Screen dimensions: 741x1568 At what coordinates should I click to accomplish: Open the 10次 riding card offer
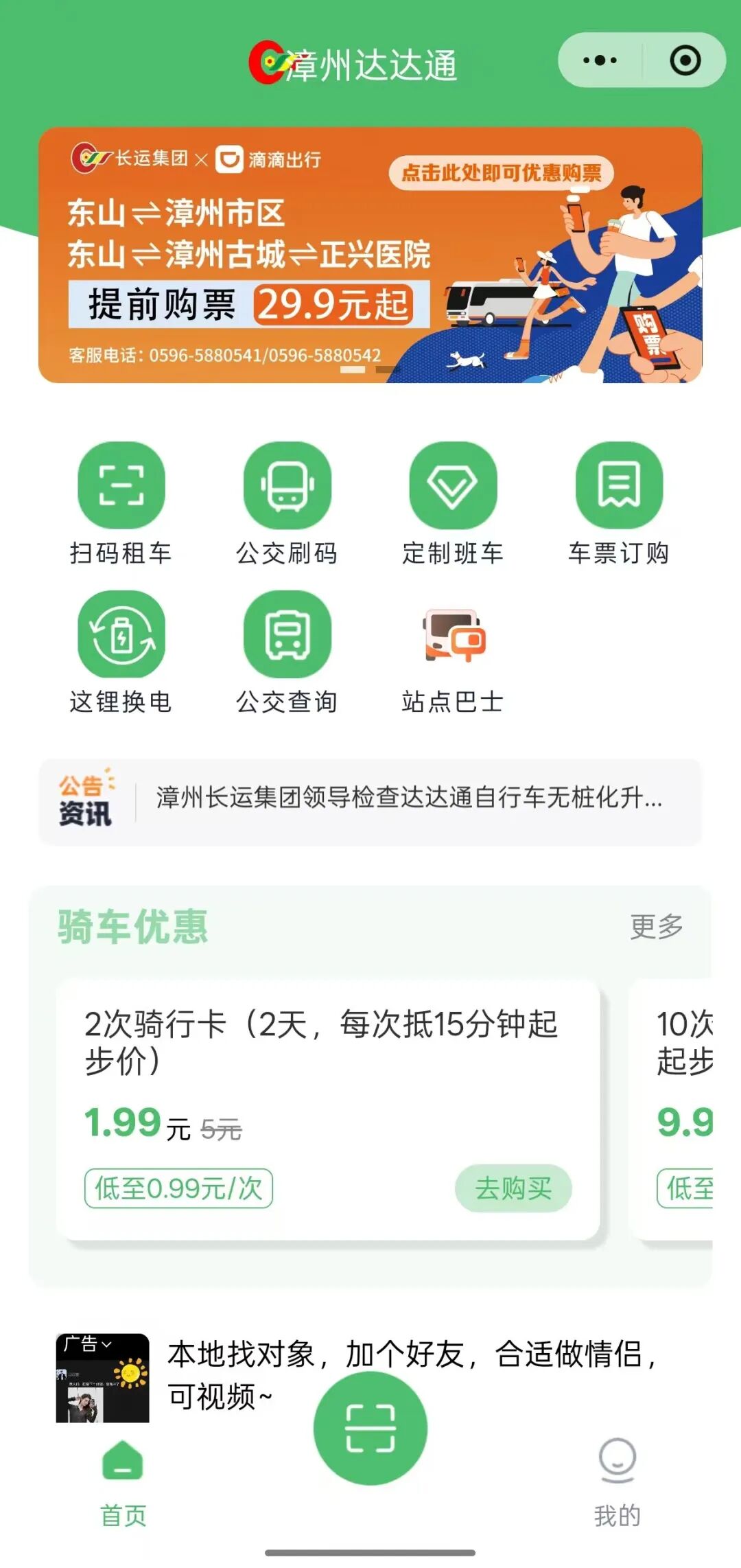coord(683,1105)
